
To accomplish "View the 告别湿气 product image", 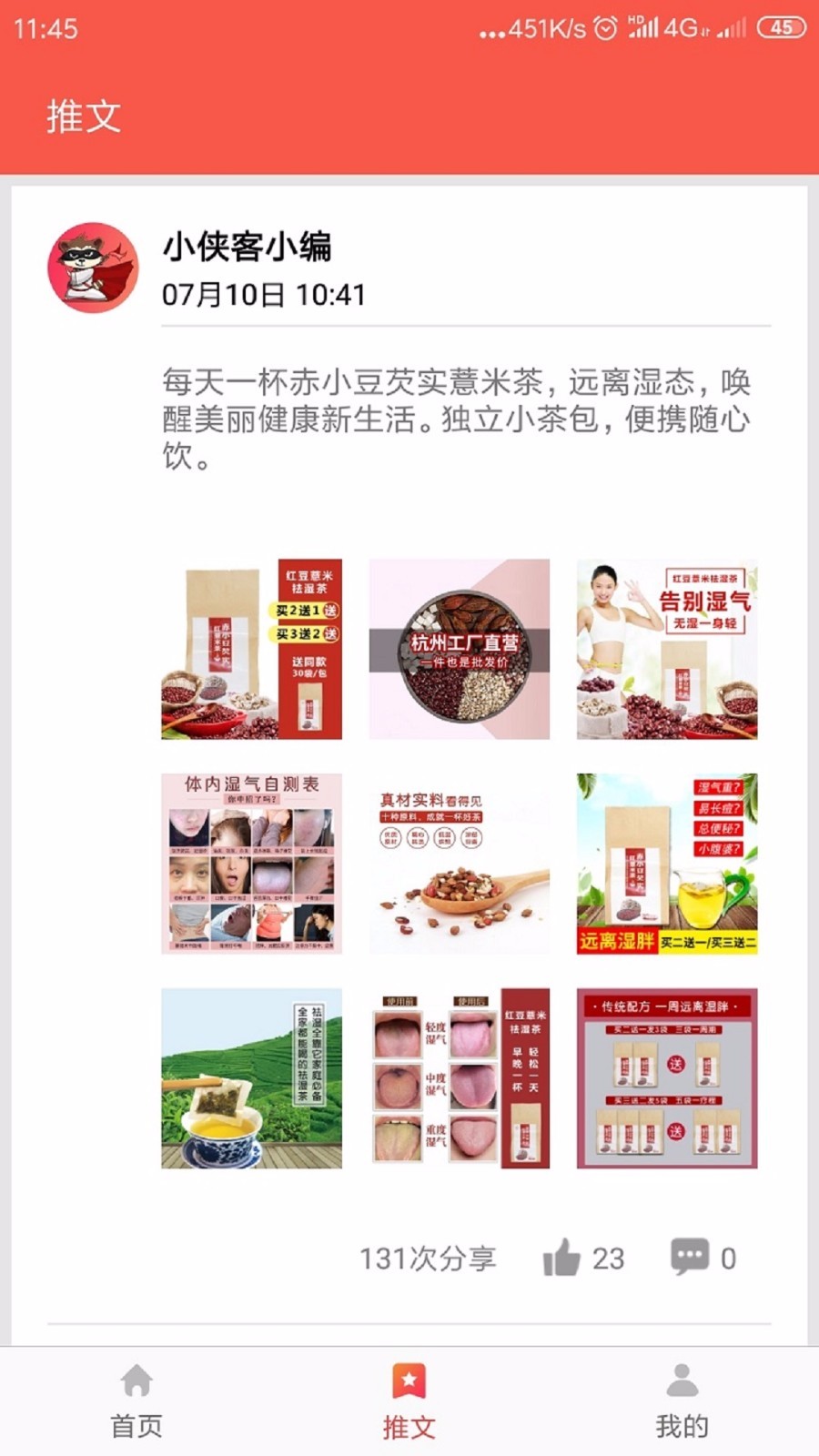I will [x=666, y=649].
